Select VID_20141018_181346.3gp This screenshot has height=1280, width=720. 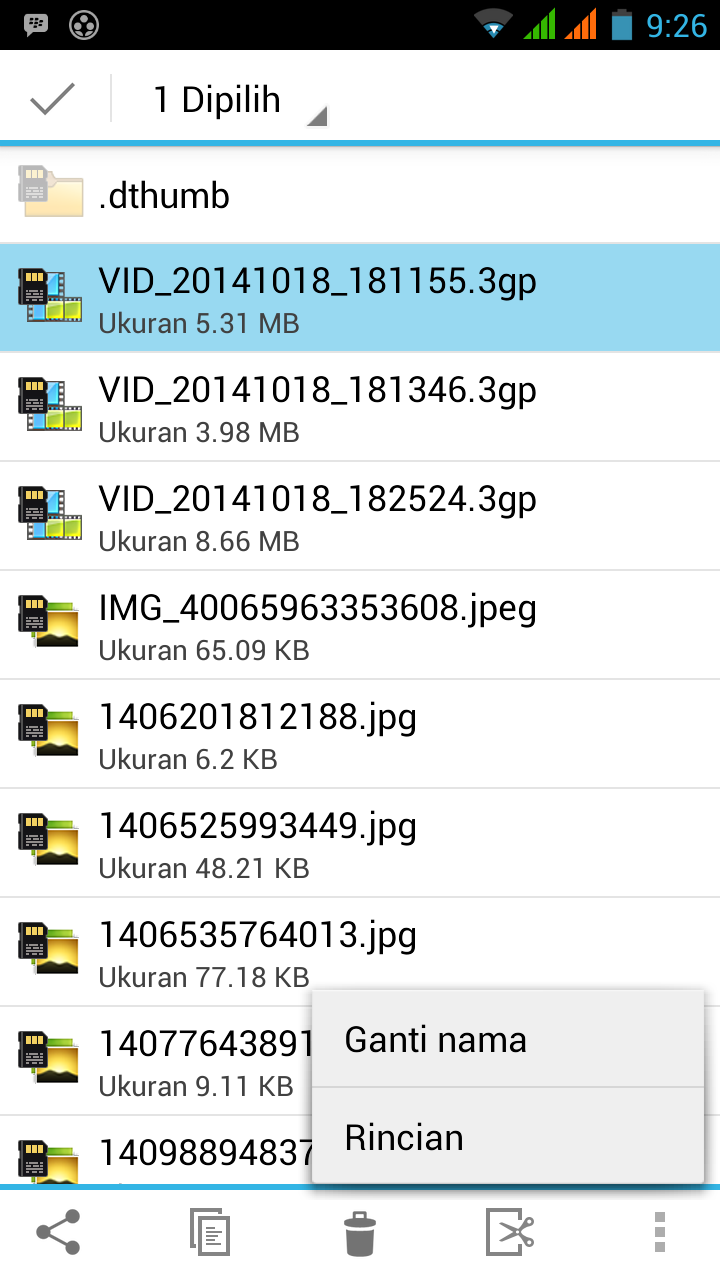[x=360, y=407]
